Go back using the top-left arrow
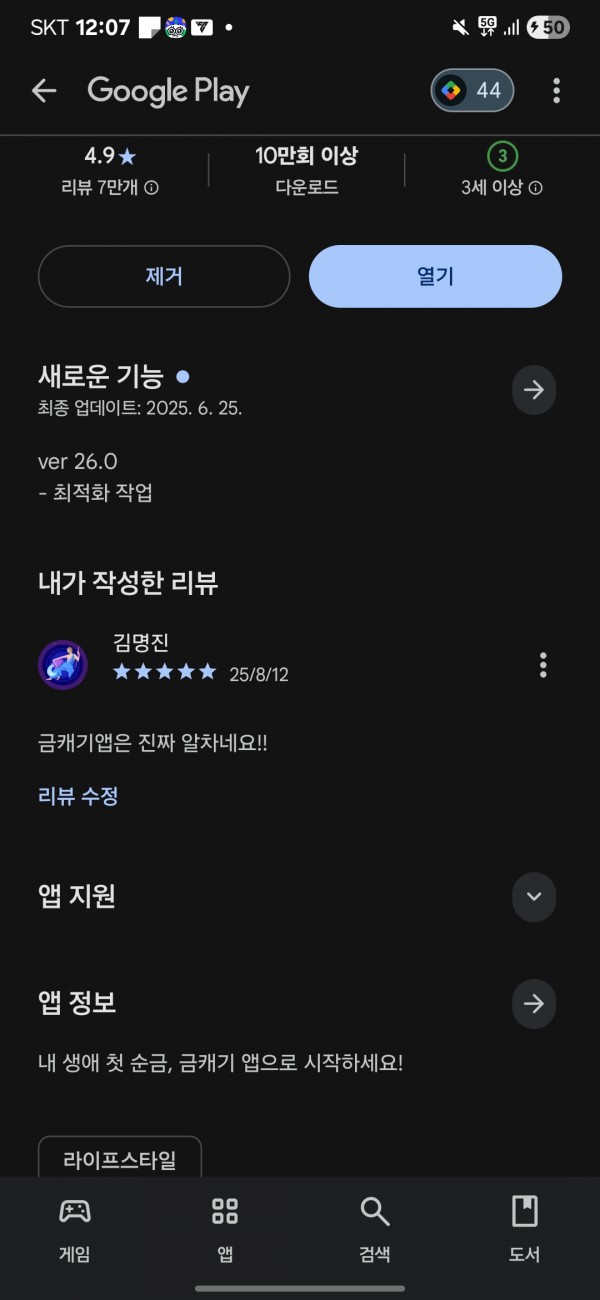The width and height of the screenshot is (600, 1300). pyautogui.click(x=44, y=91)
